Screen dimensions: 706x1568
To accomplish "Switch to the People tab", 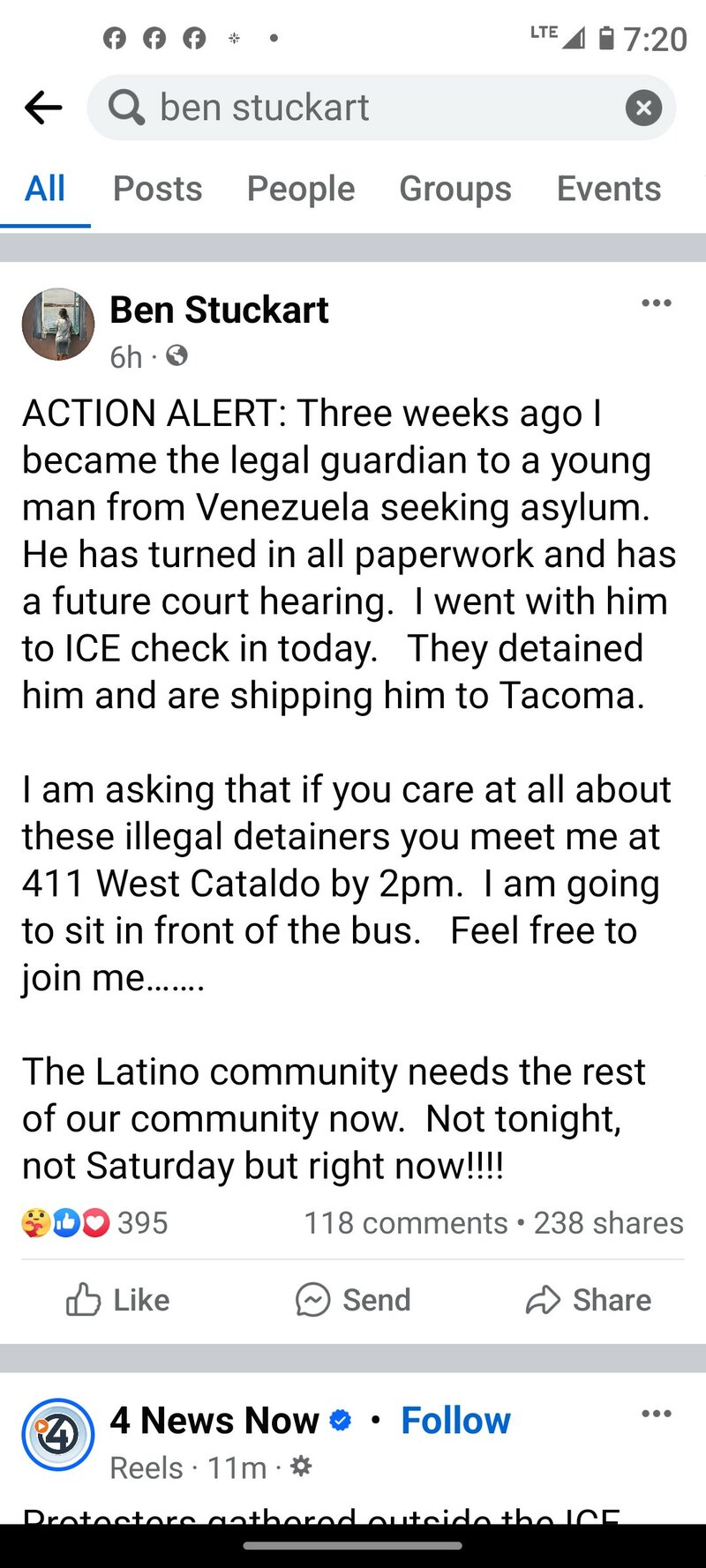I will 300,189.
